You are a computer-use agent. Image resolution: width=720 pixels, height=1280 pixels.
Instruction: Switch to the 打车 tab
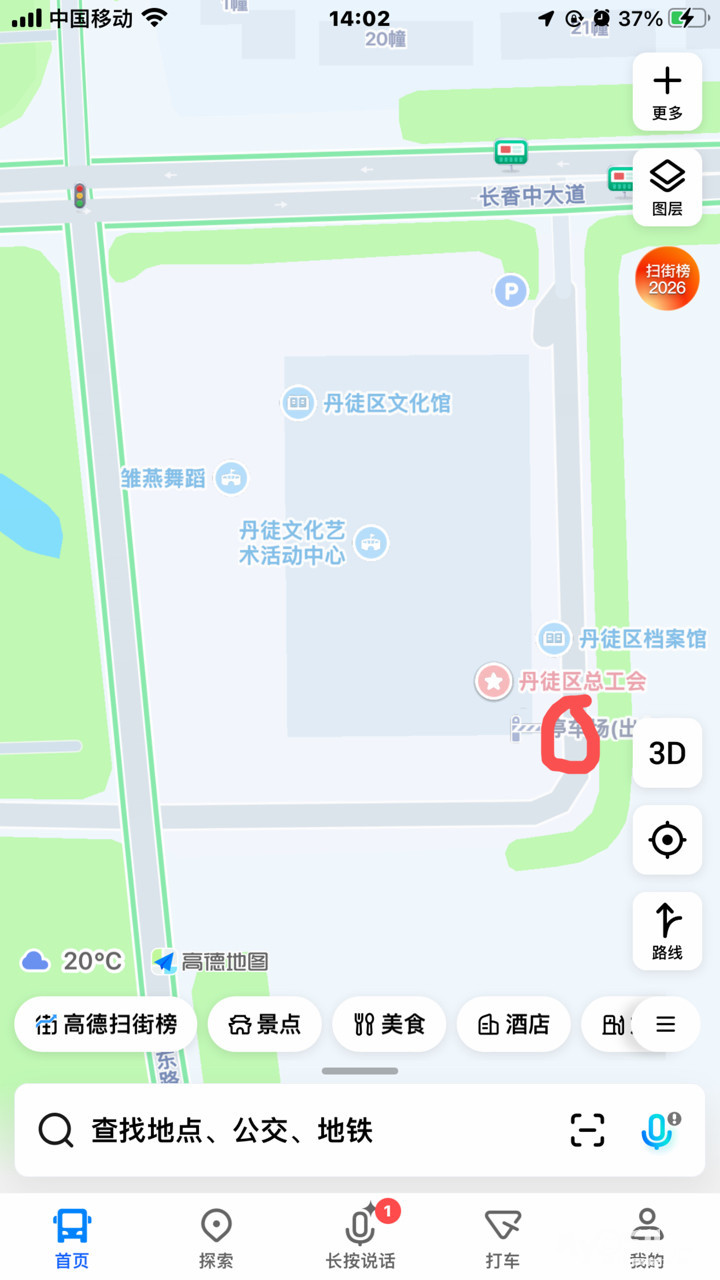[503, 1237]
